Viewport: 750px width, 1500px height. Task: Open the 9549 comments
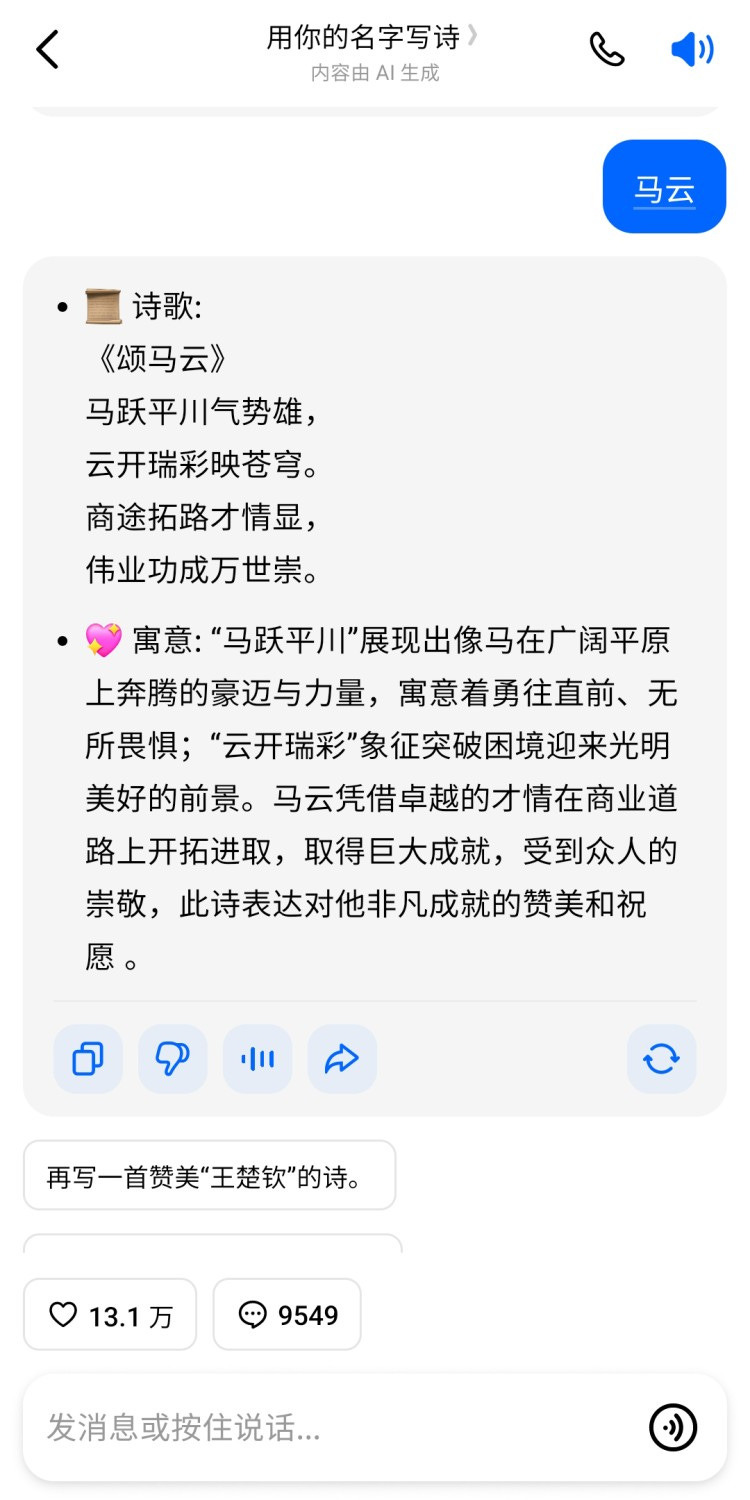[287, 1315]
